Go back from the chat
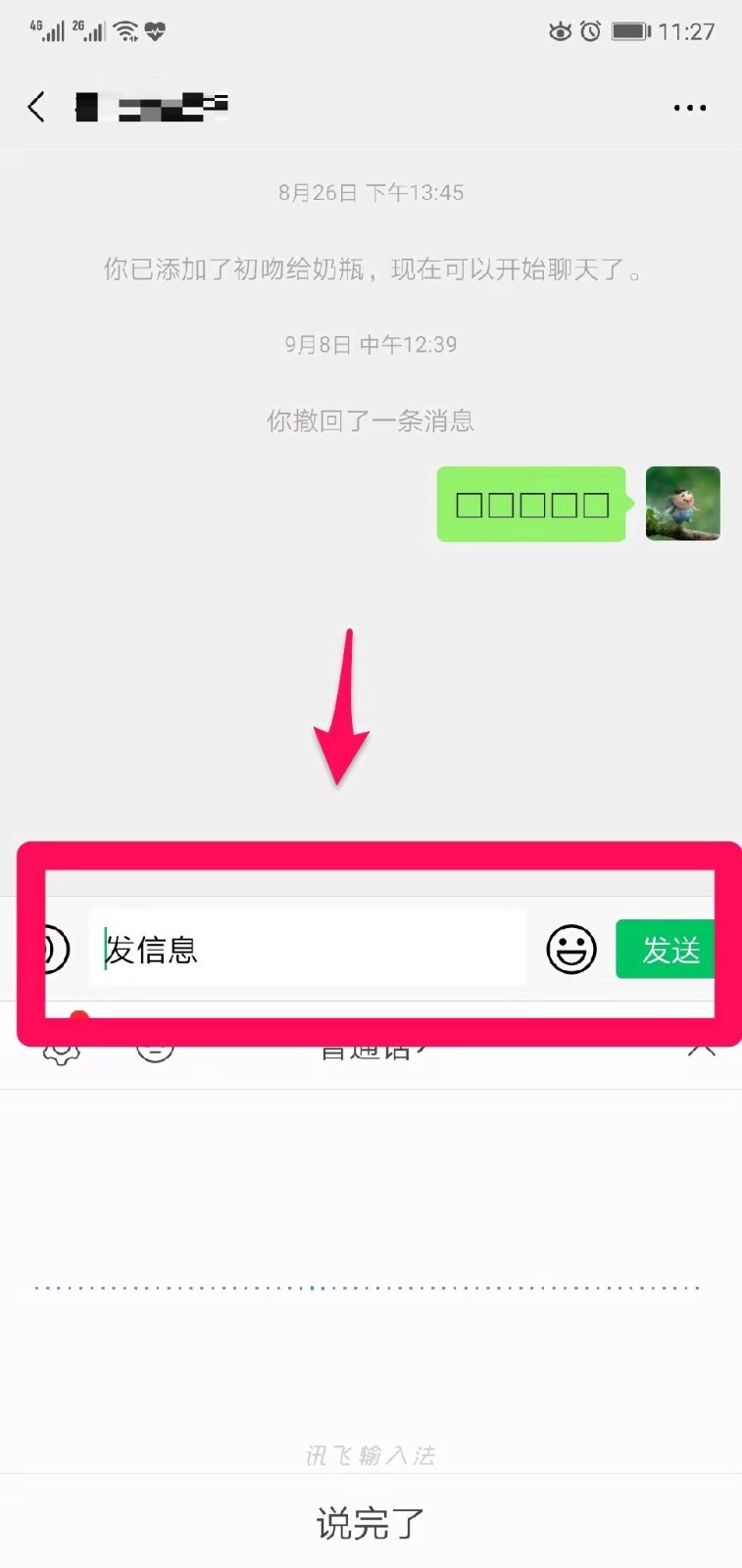Screen dimensions: 742x1568 click(36, 107)
